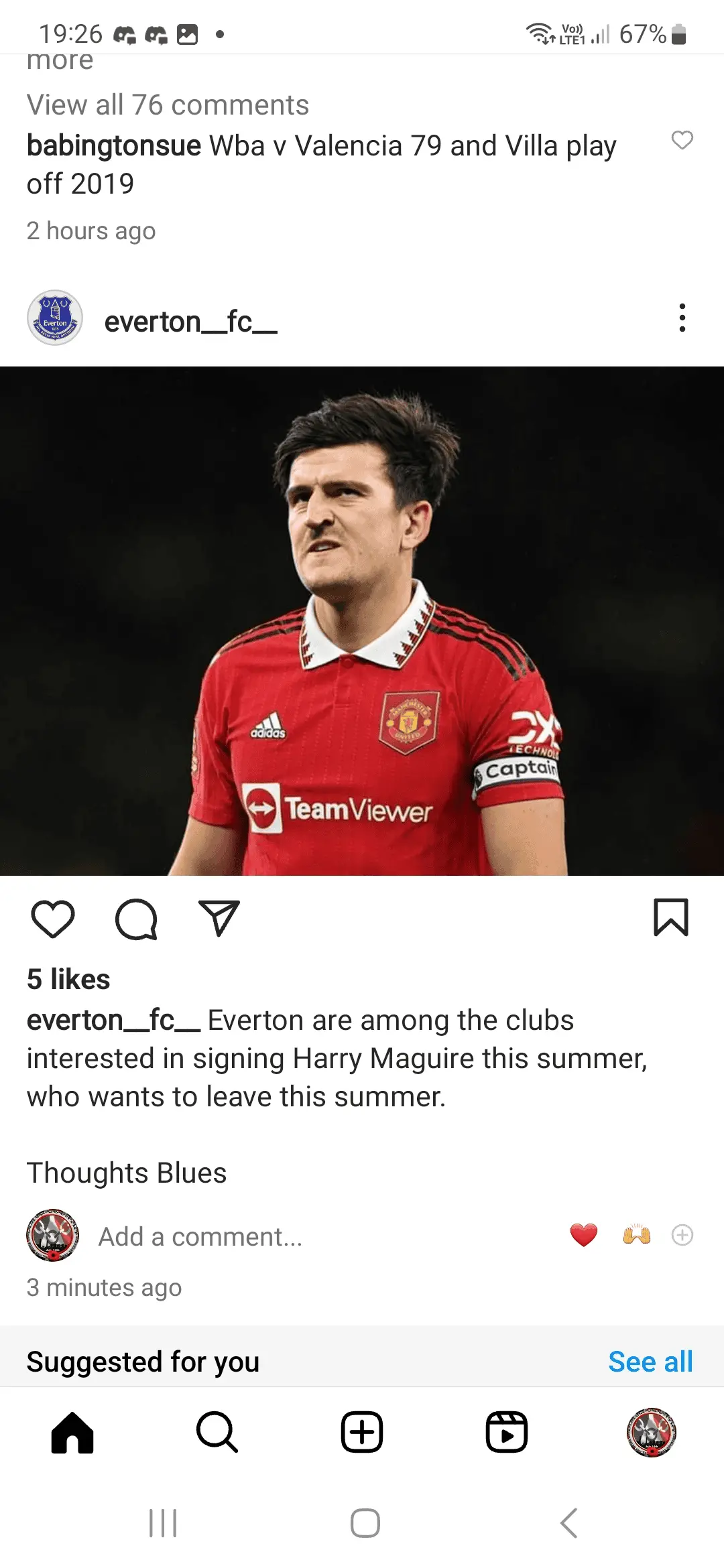Create a new post
The height and width of the screenshot is (1568, 724).
(362, 1433)
